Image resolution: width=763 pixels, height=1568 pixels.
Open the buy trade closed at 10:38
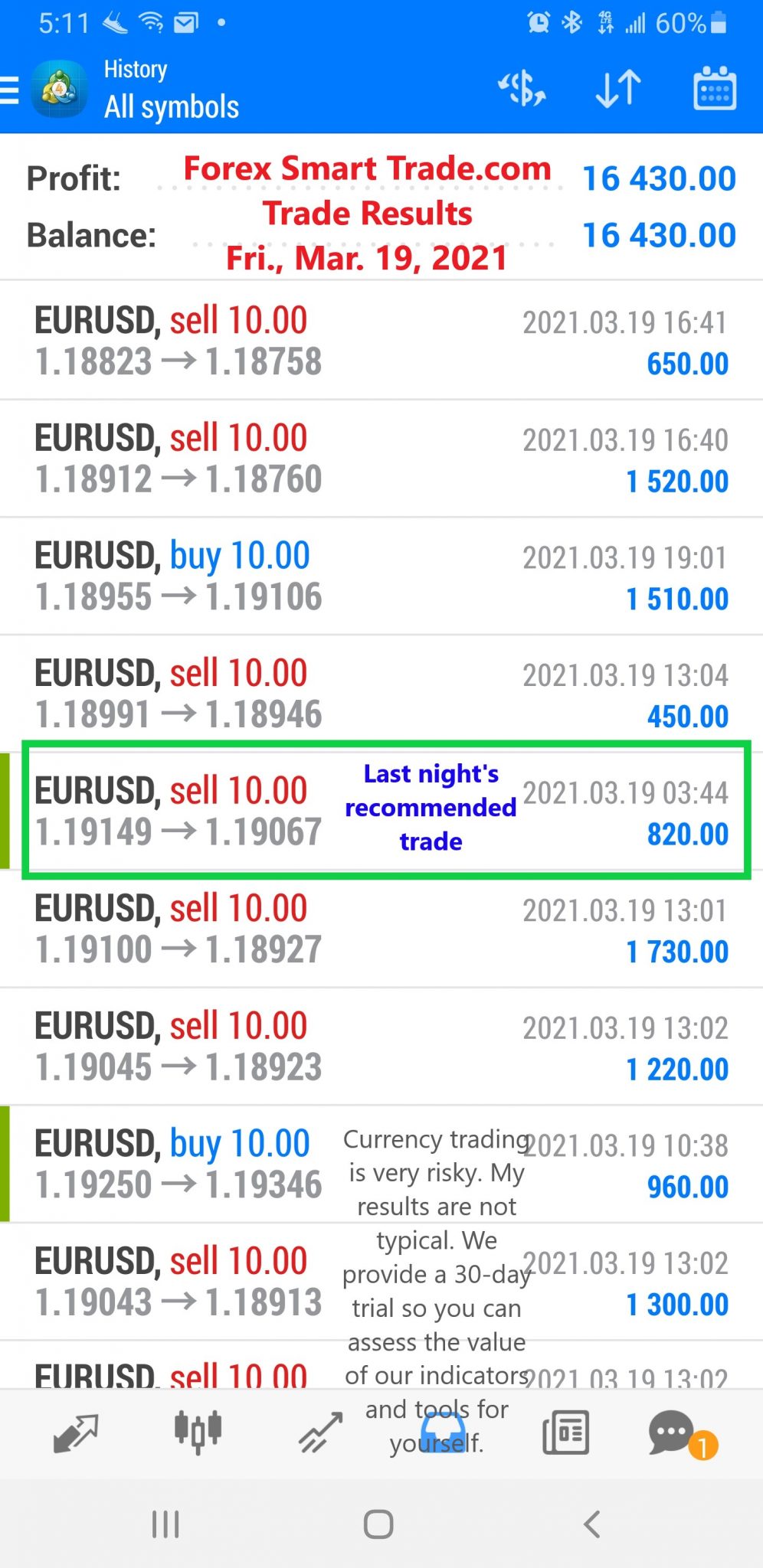pyautogui.click(x=381, y=1164)
